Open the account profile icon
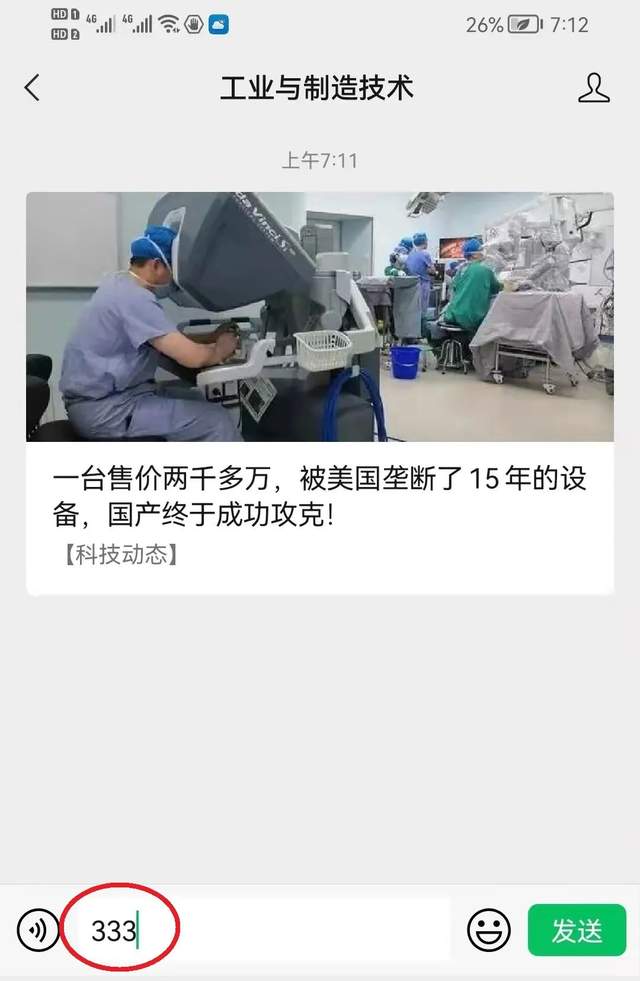The height and width of the screenshot is (981, 640). 594,88
